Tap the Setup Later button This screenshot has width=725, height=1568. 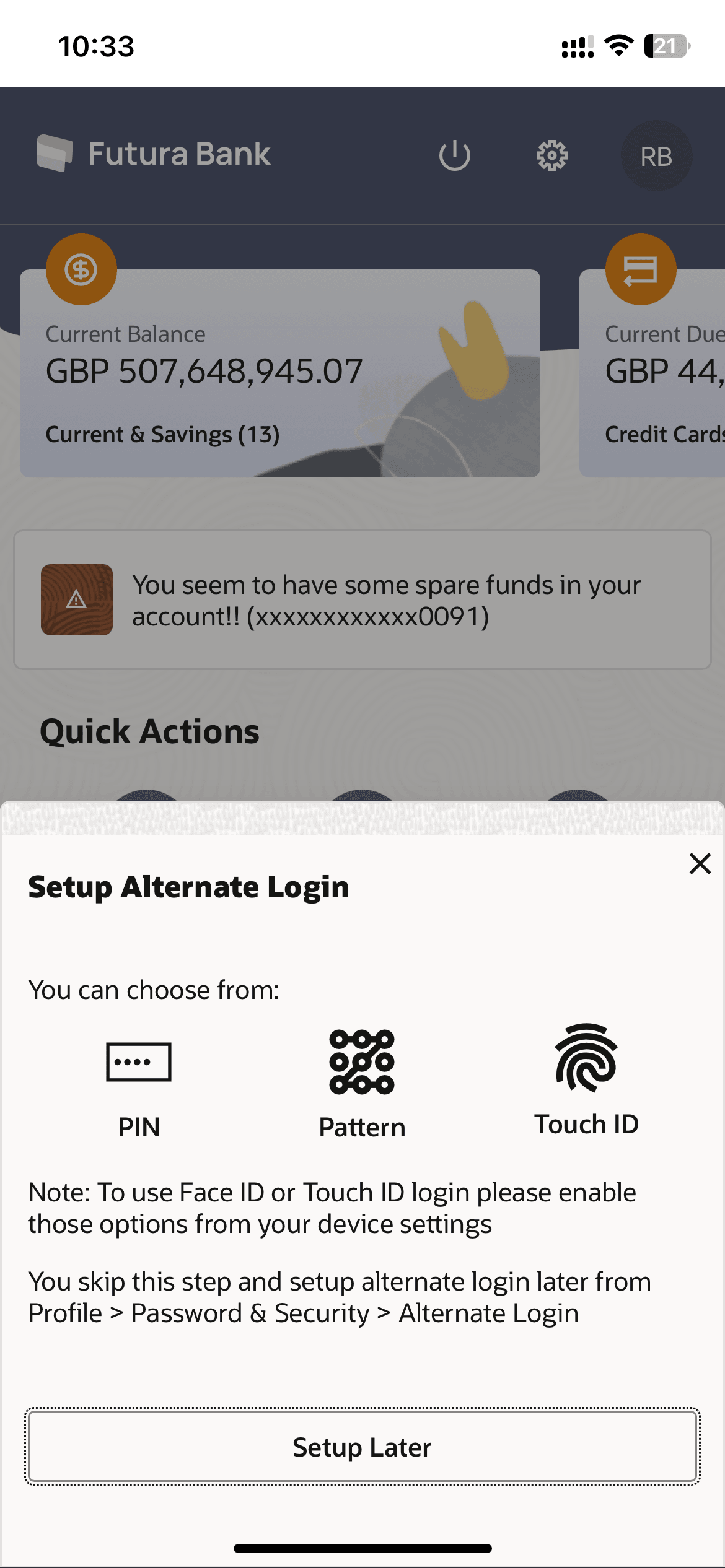pyautogui.click(x=362, y=1447)
